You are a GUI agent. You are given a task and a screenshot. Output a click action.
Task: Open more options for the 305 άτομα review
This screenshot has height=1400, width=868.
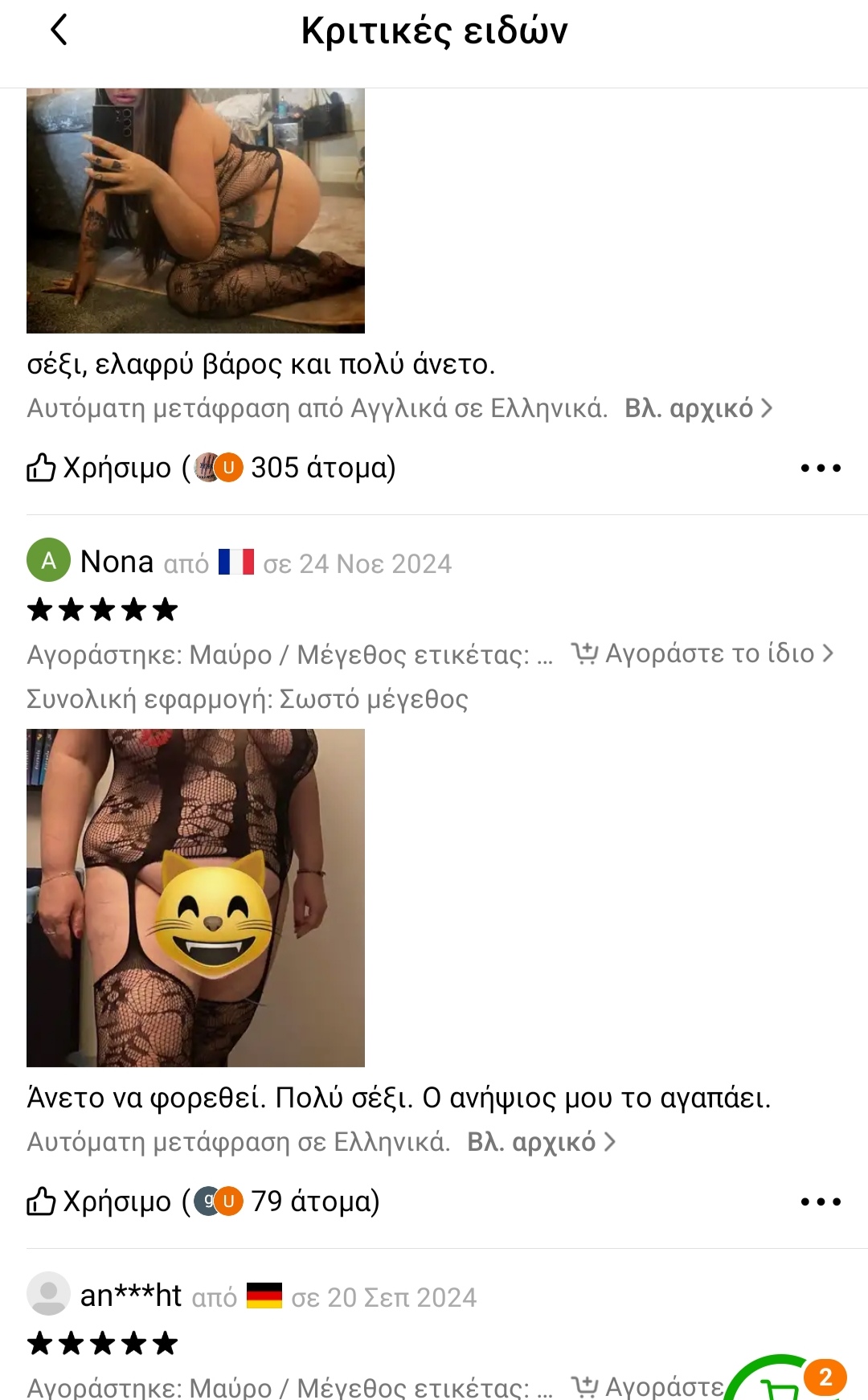821,468
